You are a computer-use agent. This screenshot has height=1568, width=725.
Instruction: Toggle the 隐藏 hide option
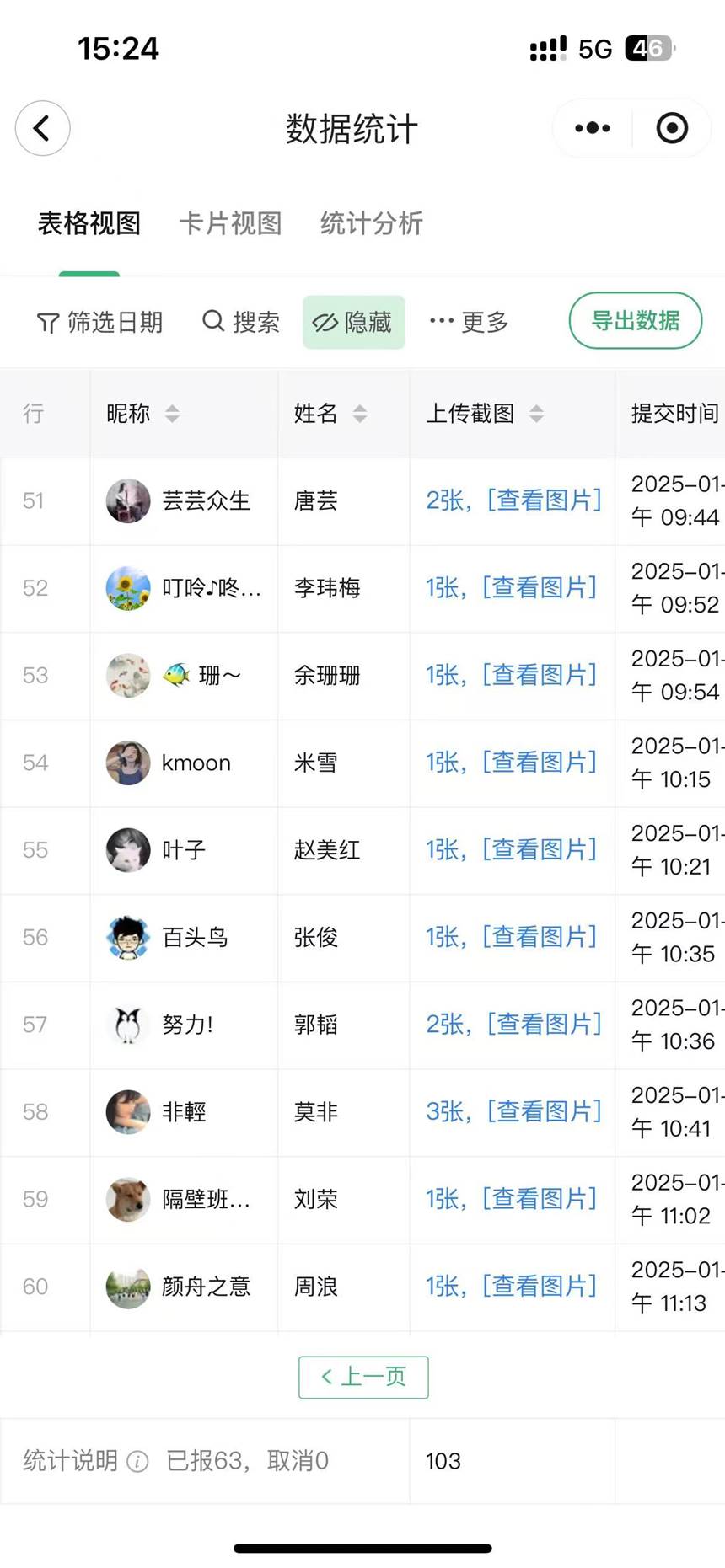353,322
